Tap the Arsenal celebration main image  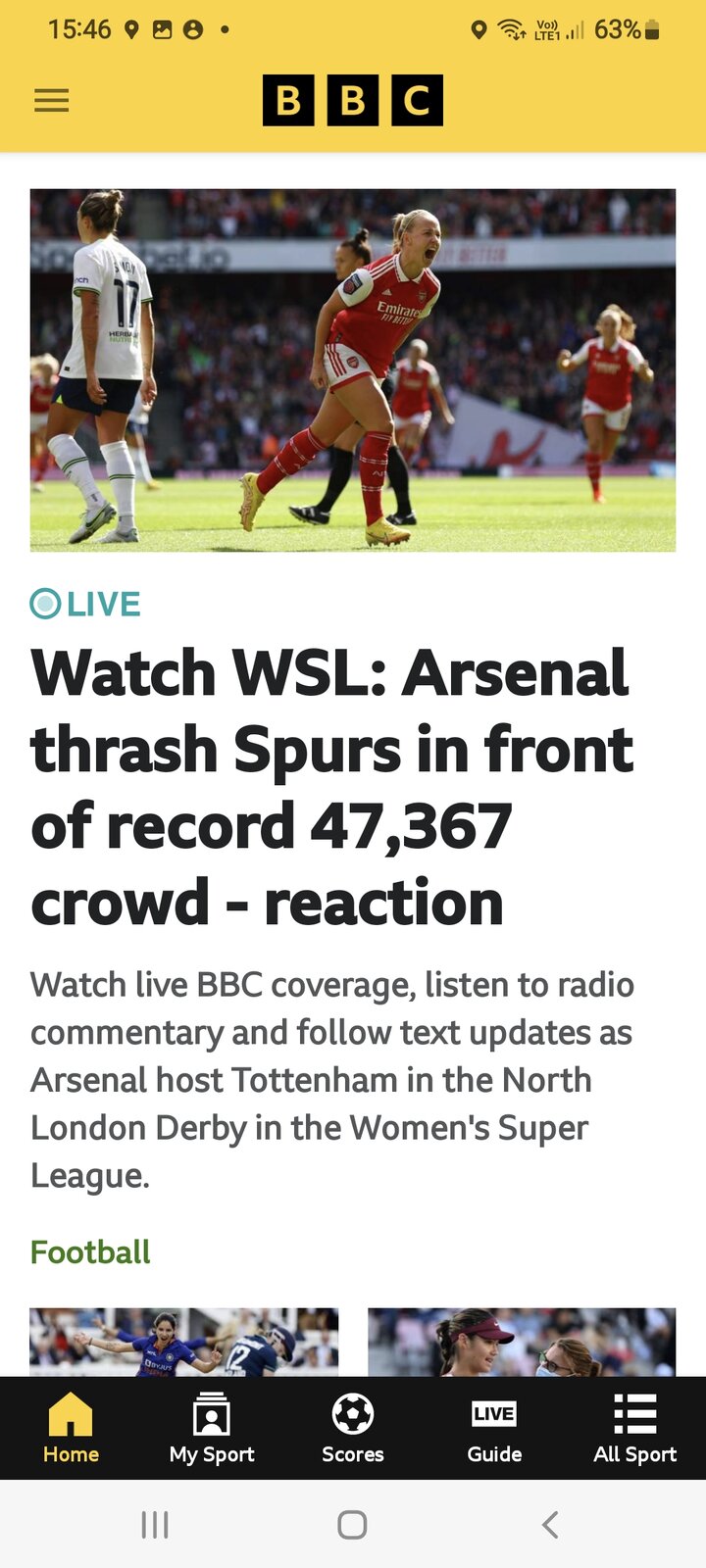(x=353, y=368)
